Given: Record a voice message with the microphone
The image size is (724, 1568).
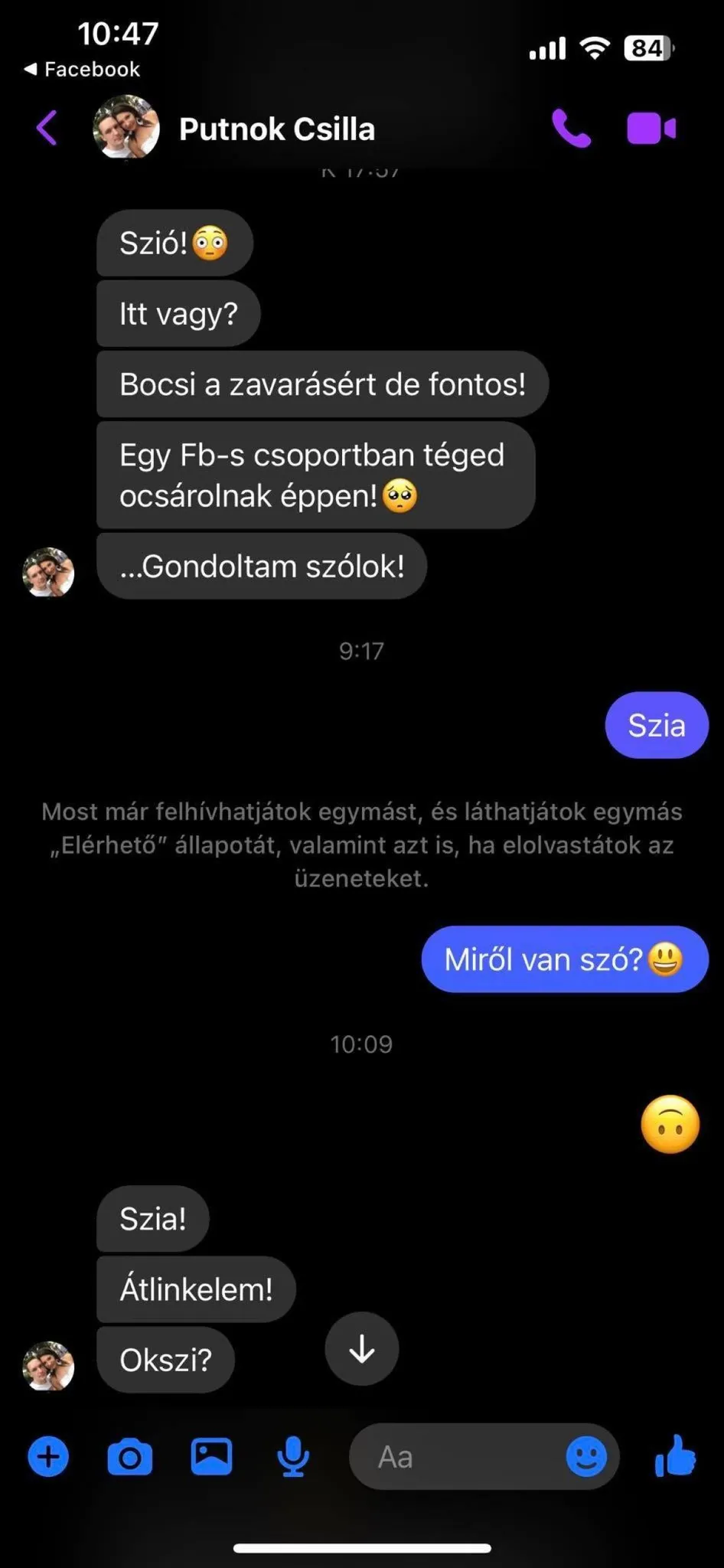Looking at the screenshot, I should [292, 1456].
